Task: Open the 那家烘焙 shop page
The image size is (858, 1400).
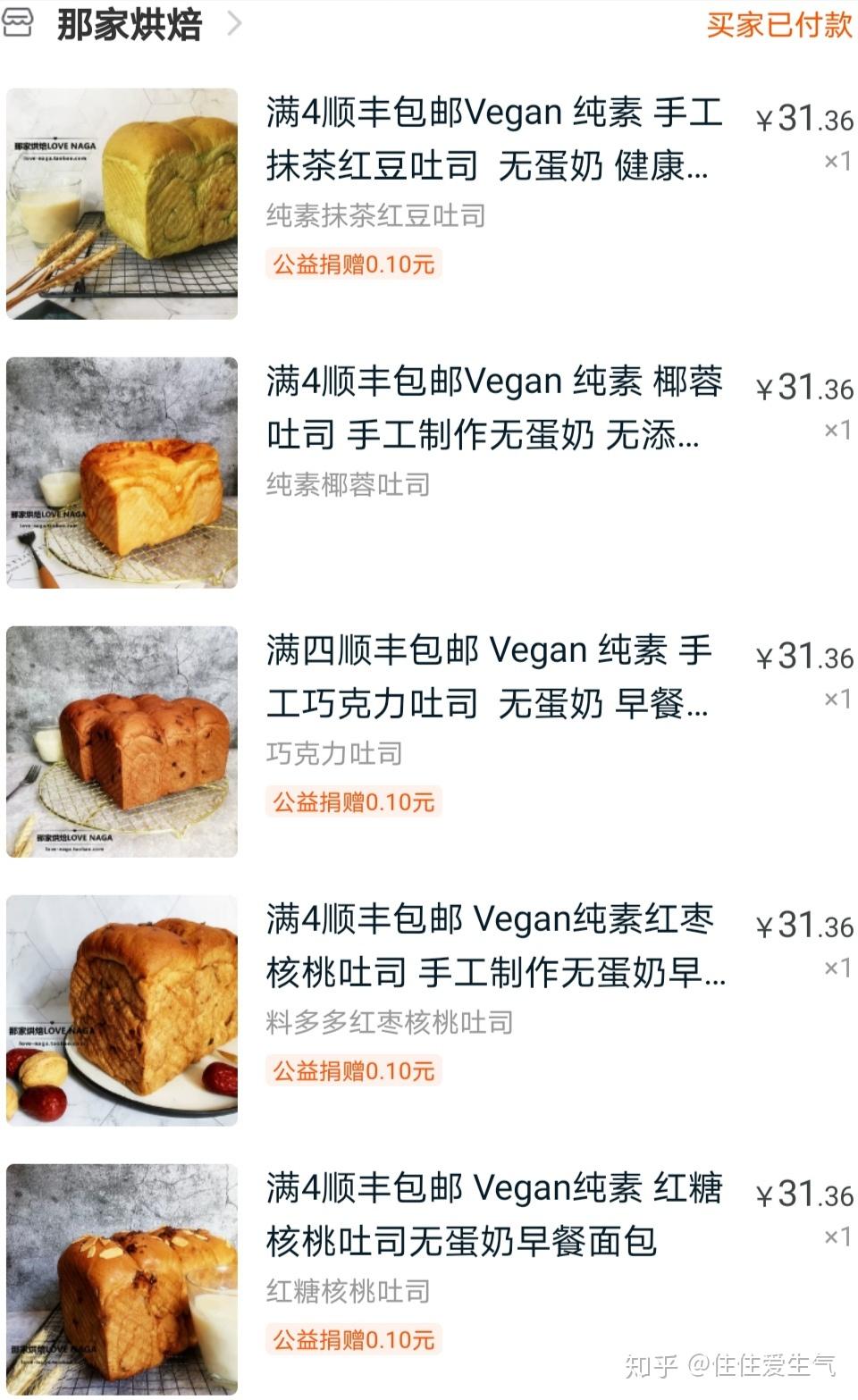Action: [130, 24]
